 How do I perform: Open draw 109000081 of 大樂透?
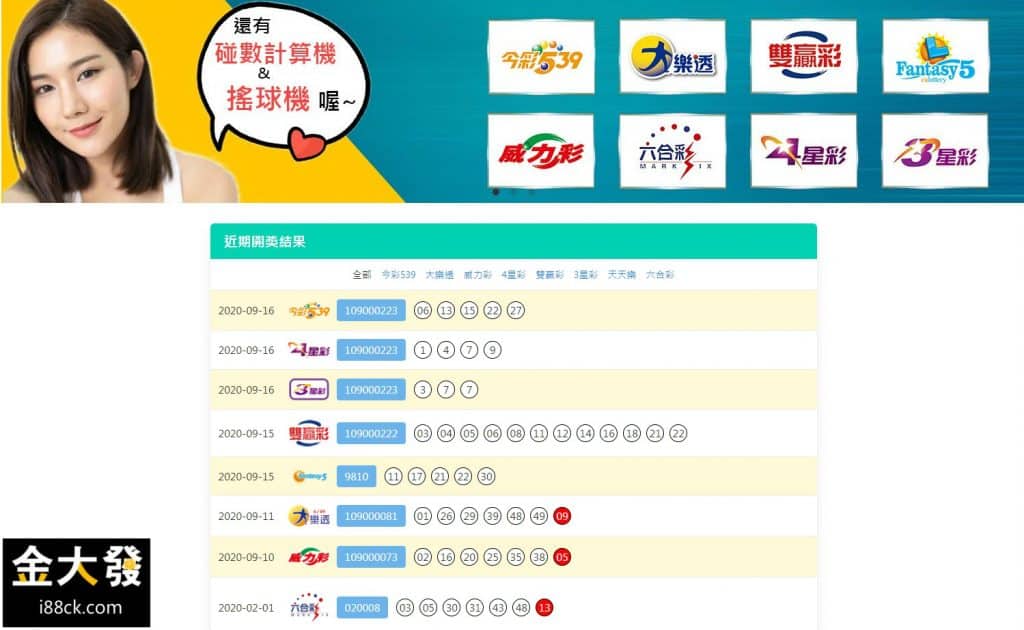pos(371,516)
